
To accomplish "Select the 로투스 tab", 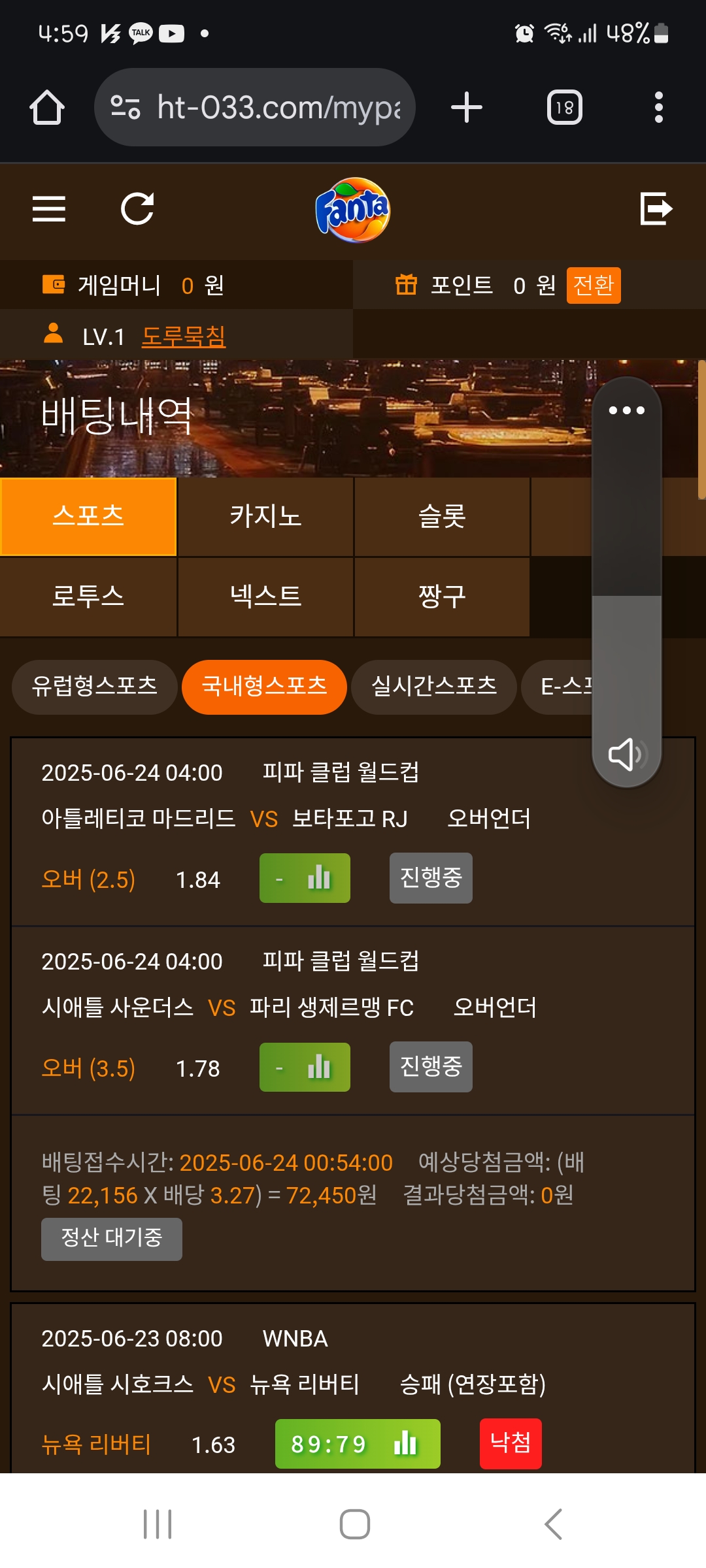I will point(88,596).
